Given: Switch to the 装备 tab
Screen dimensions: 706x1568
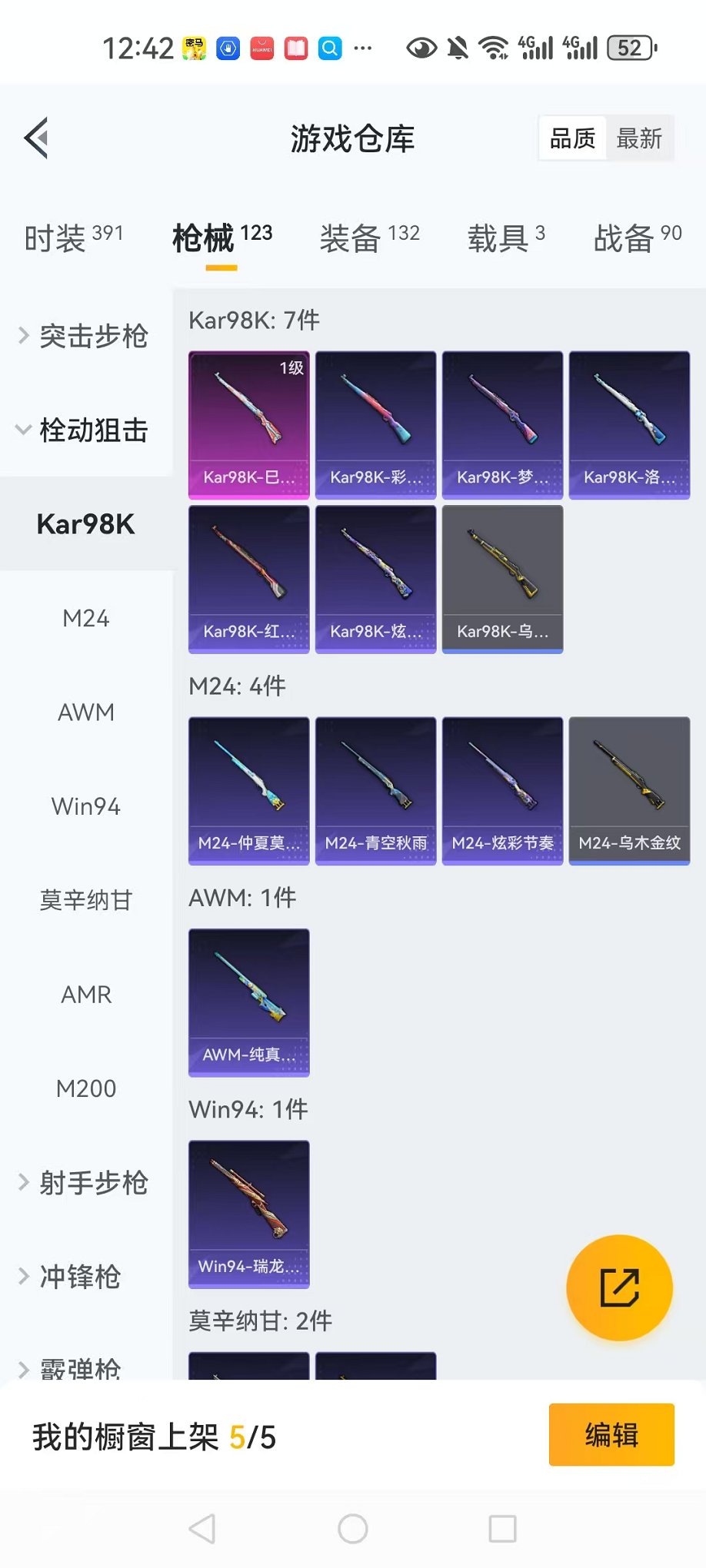Looking at the screenshot, I should pyautogui.click(x=369, y=238).
